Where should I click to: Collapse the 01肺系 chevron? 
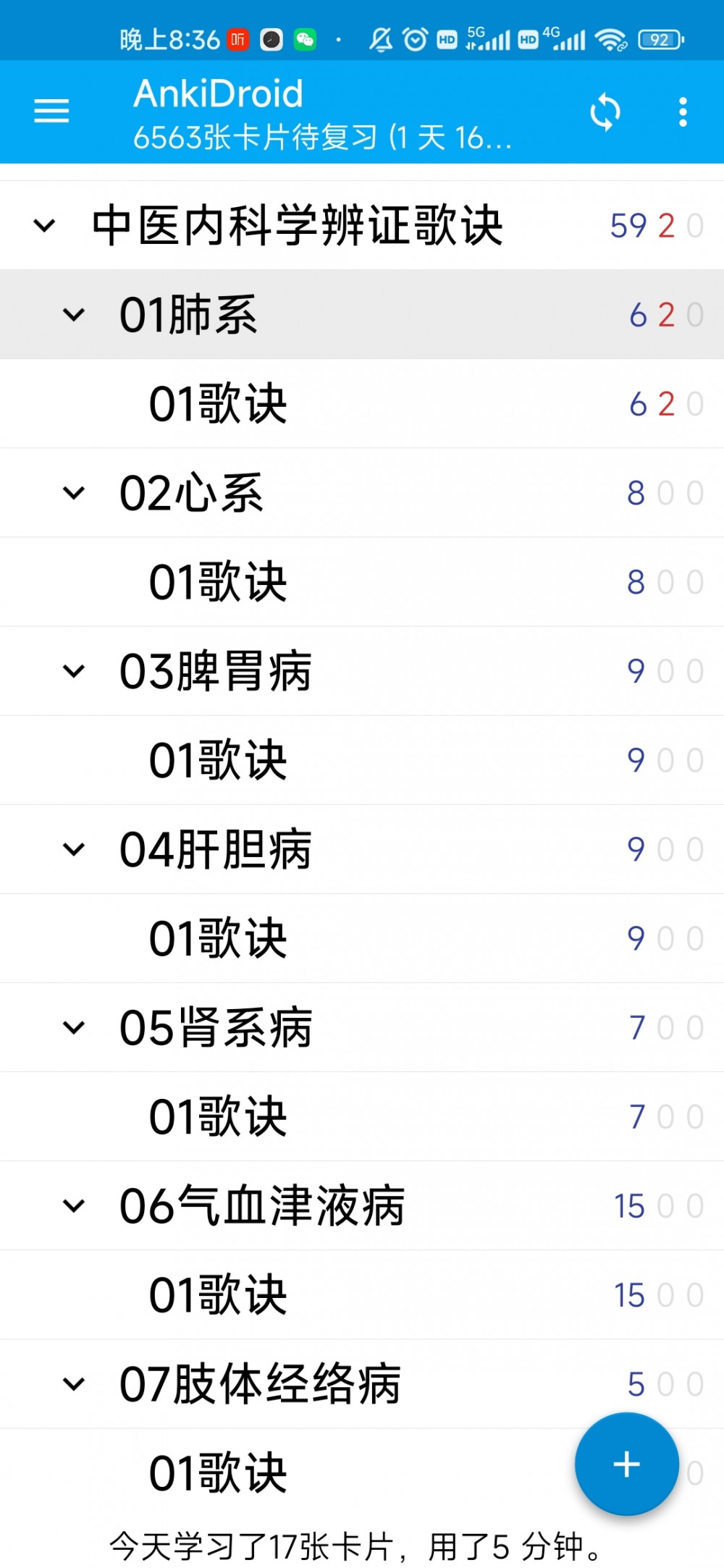[74, 314]
